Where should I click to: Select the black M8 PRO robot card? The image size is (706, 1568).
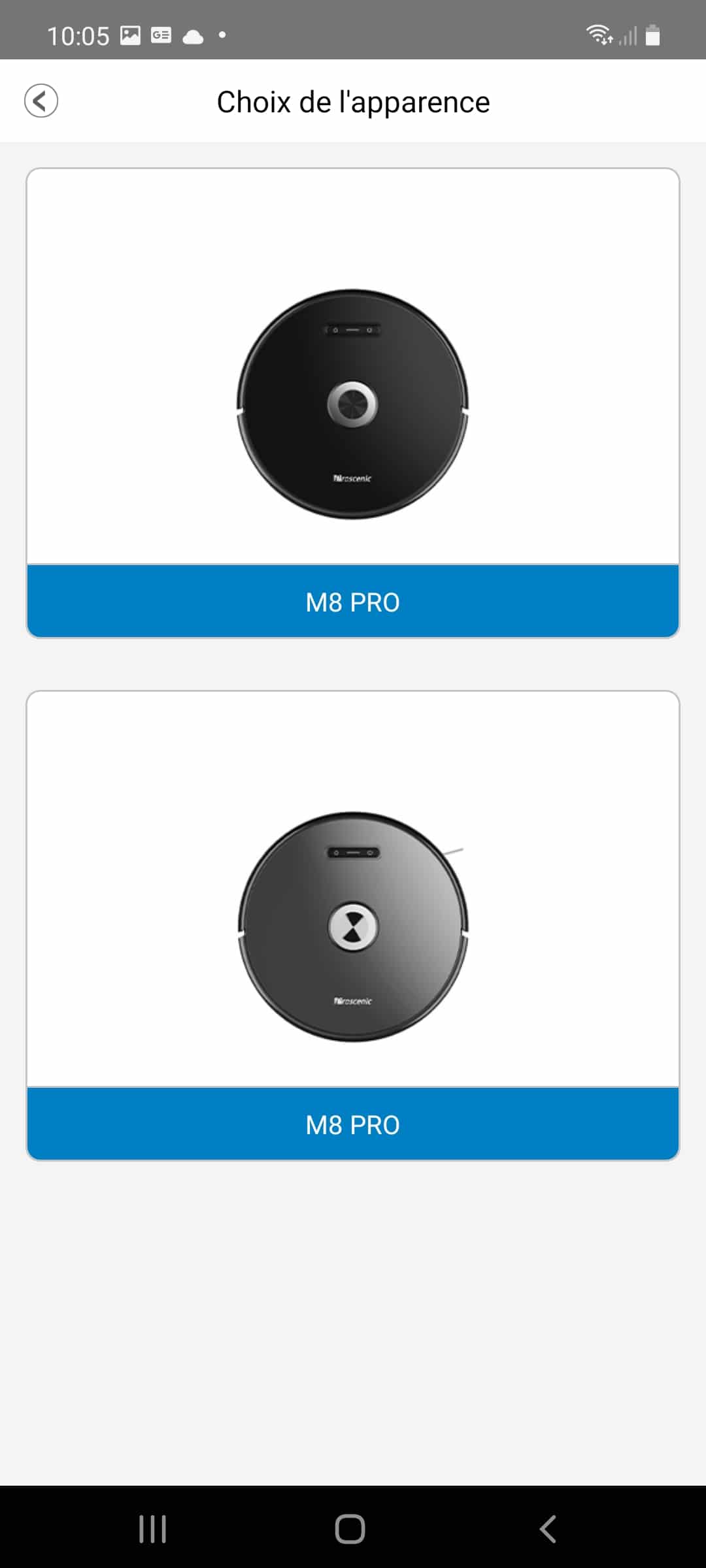click(x=353, y=402)
